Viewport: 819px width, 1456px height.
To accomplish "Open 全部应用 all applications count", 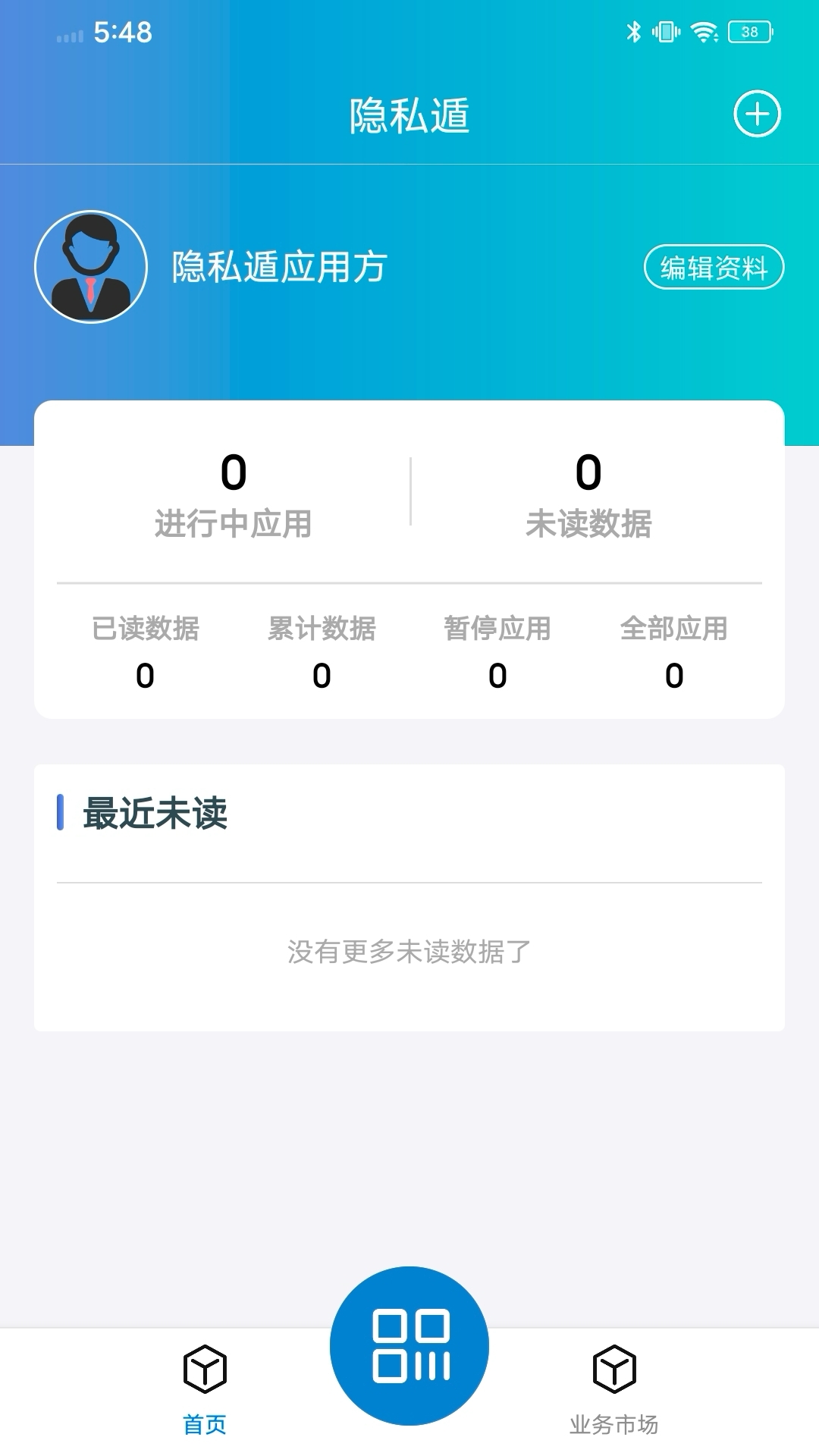I will point(674,652).
